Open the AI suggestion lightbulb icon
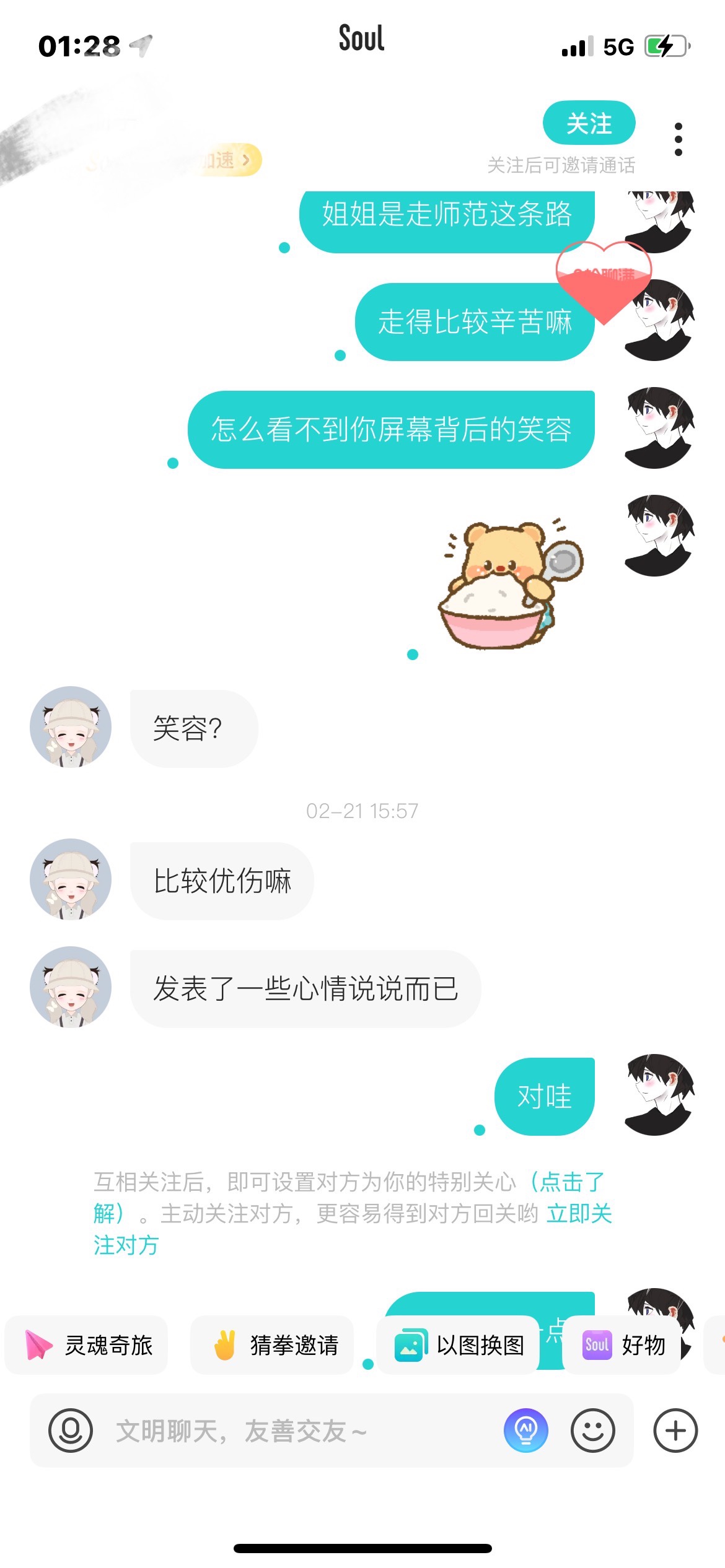The height and width of the screenshot is (1568, 725). tap(526, 1431)
